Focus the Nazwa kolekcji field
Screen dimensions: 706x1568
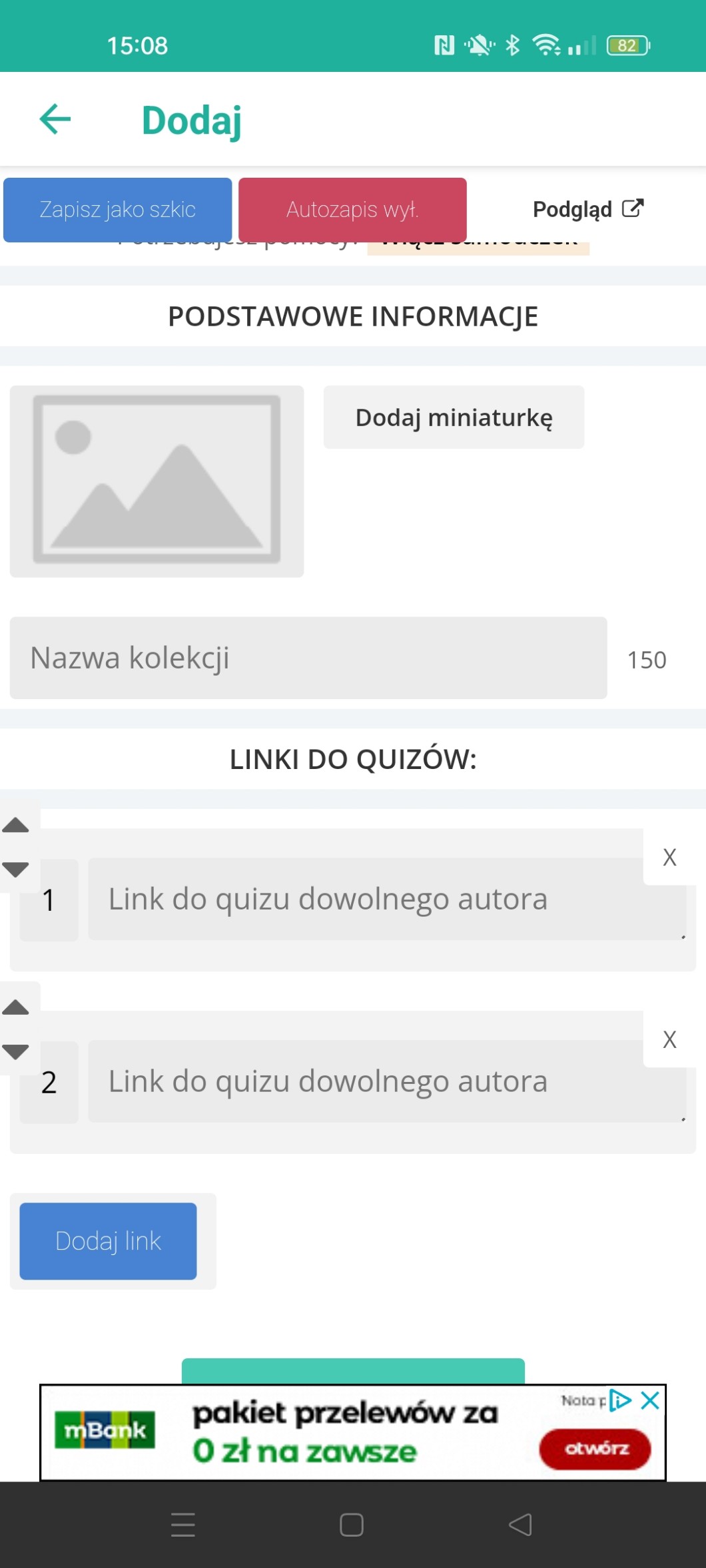click(x=308, y=658)
